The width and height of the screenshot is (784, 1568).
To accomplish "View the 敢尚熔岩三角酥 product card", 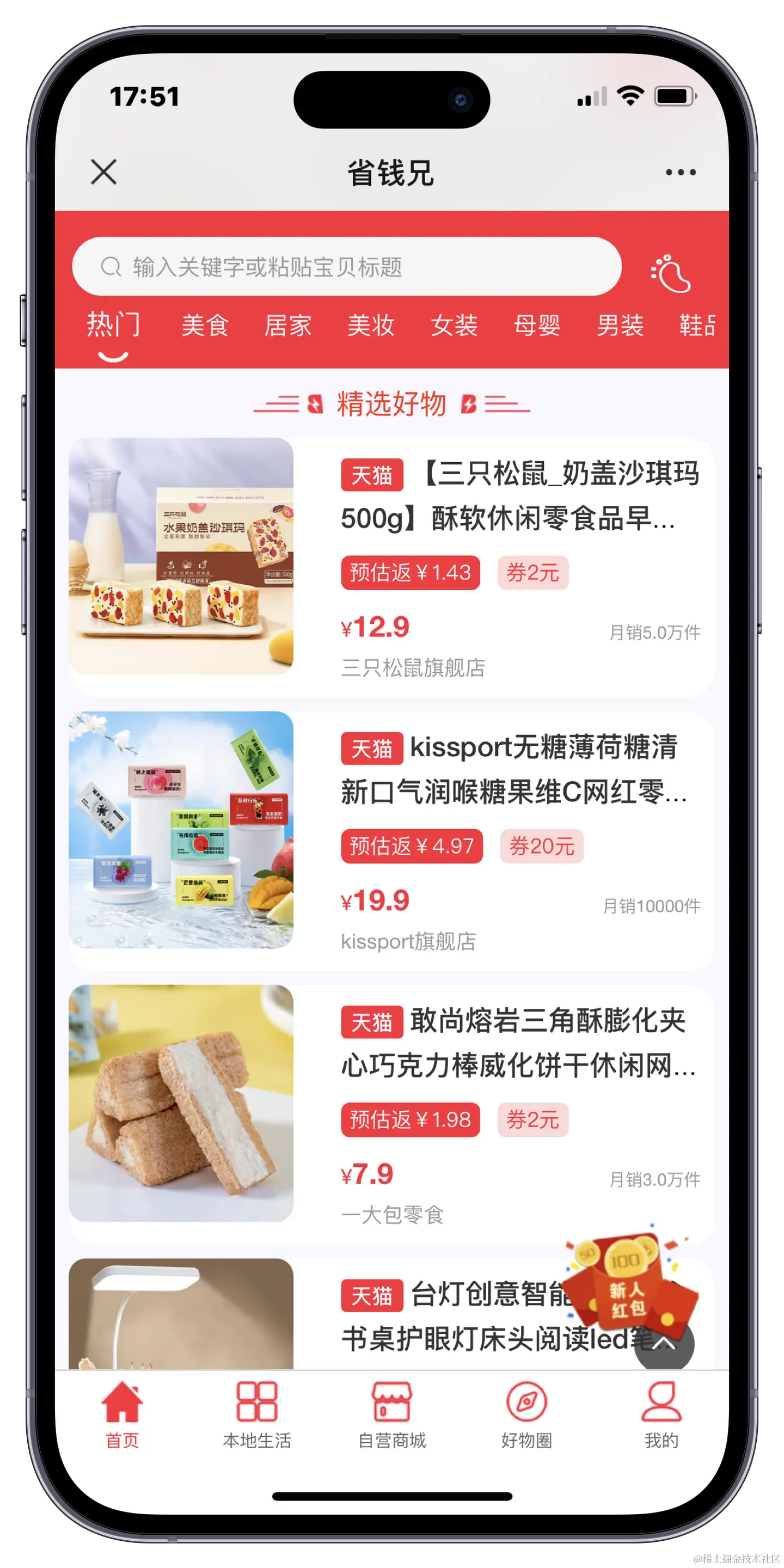I will (391, 1114).
